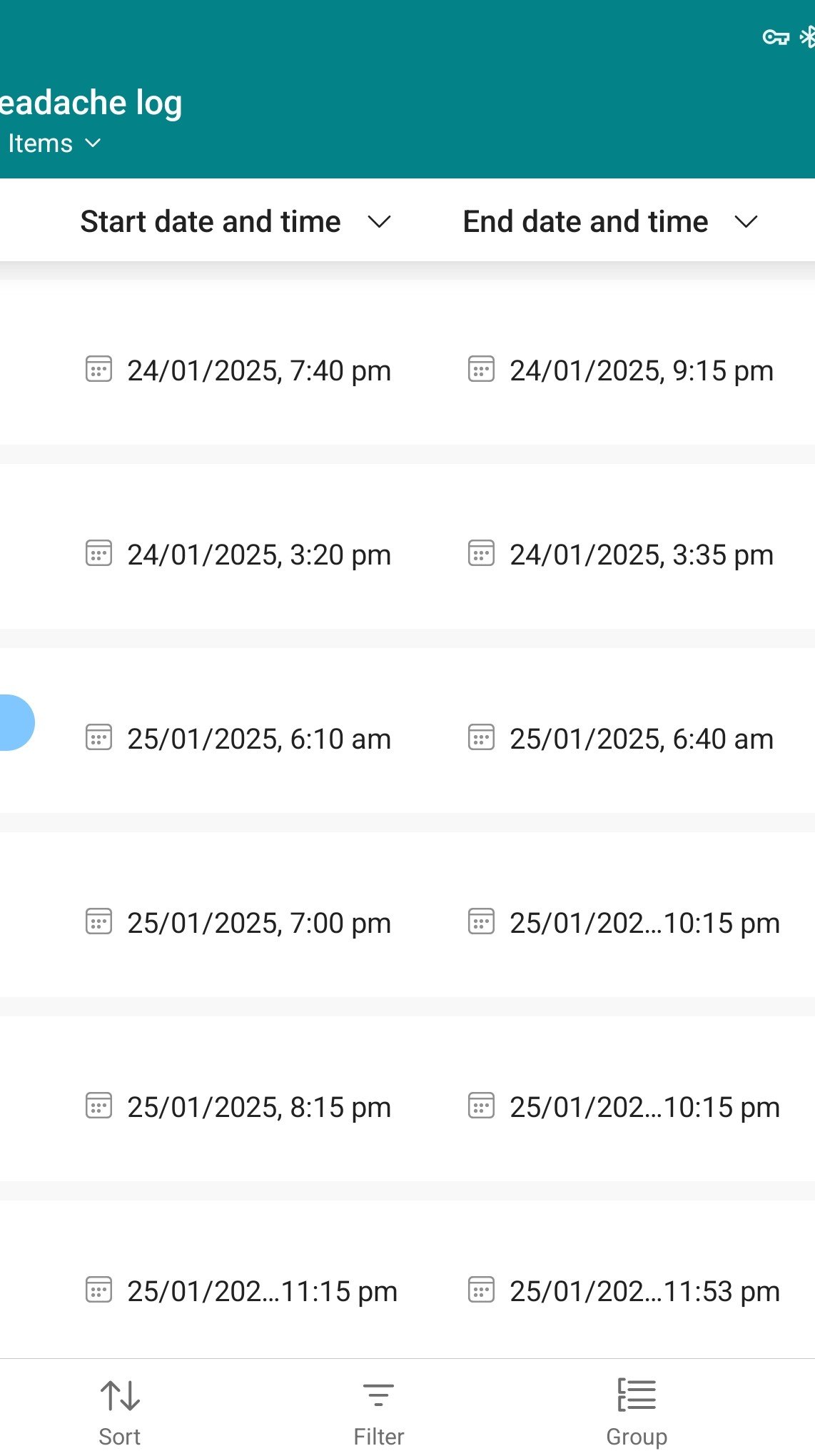
Task: Open calendar icon on the 25/01 11:53 pm end cell
Action: 482,1290
